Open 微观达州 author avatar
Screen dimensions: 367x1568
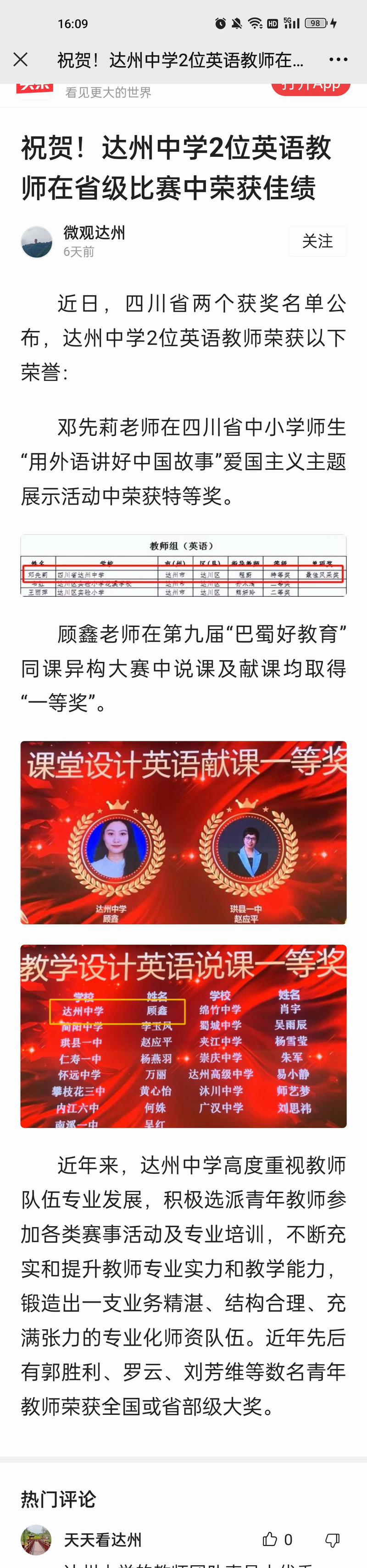pos(37,242)
